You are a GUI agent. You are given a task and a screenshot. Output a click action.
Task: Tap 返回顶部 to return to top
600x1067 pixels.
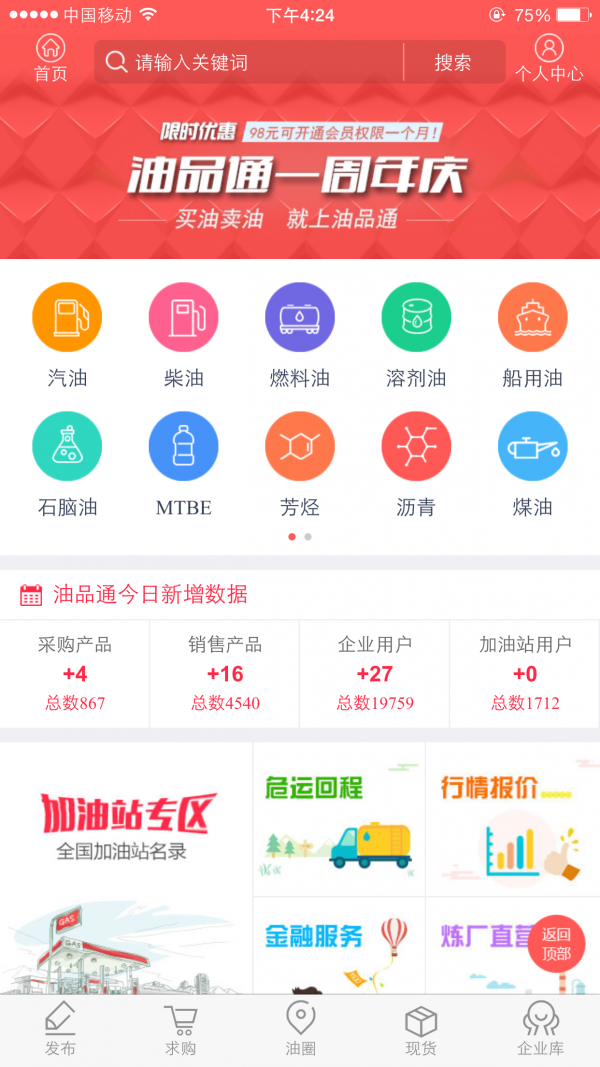[x=556, y=944]
